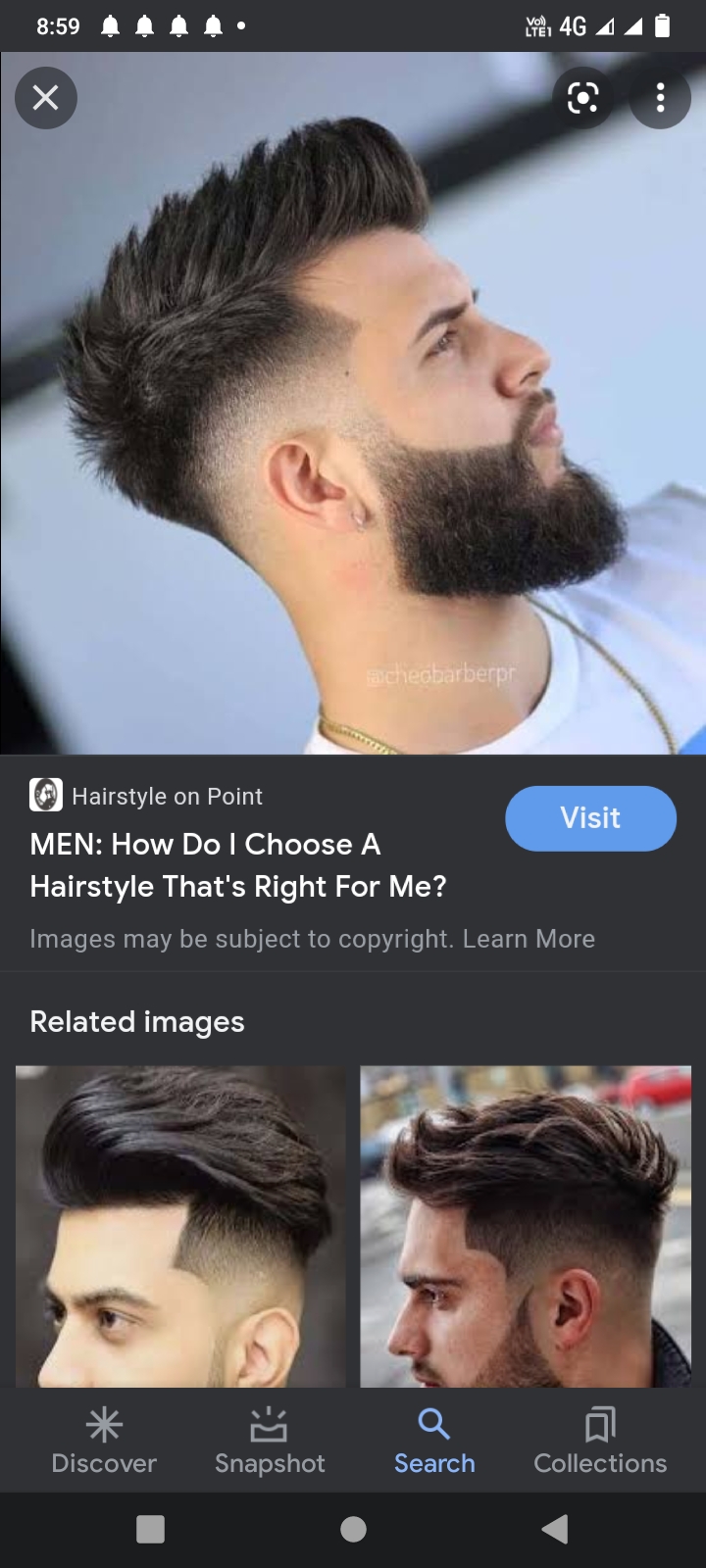Go to the Collections tab
706x1568 pixels.
coord(600,1441)
